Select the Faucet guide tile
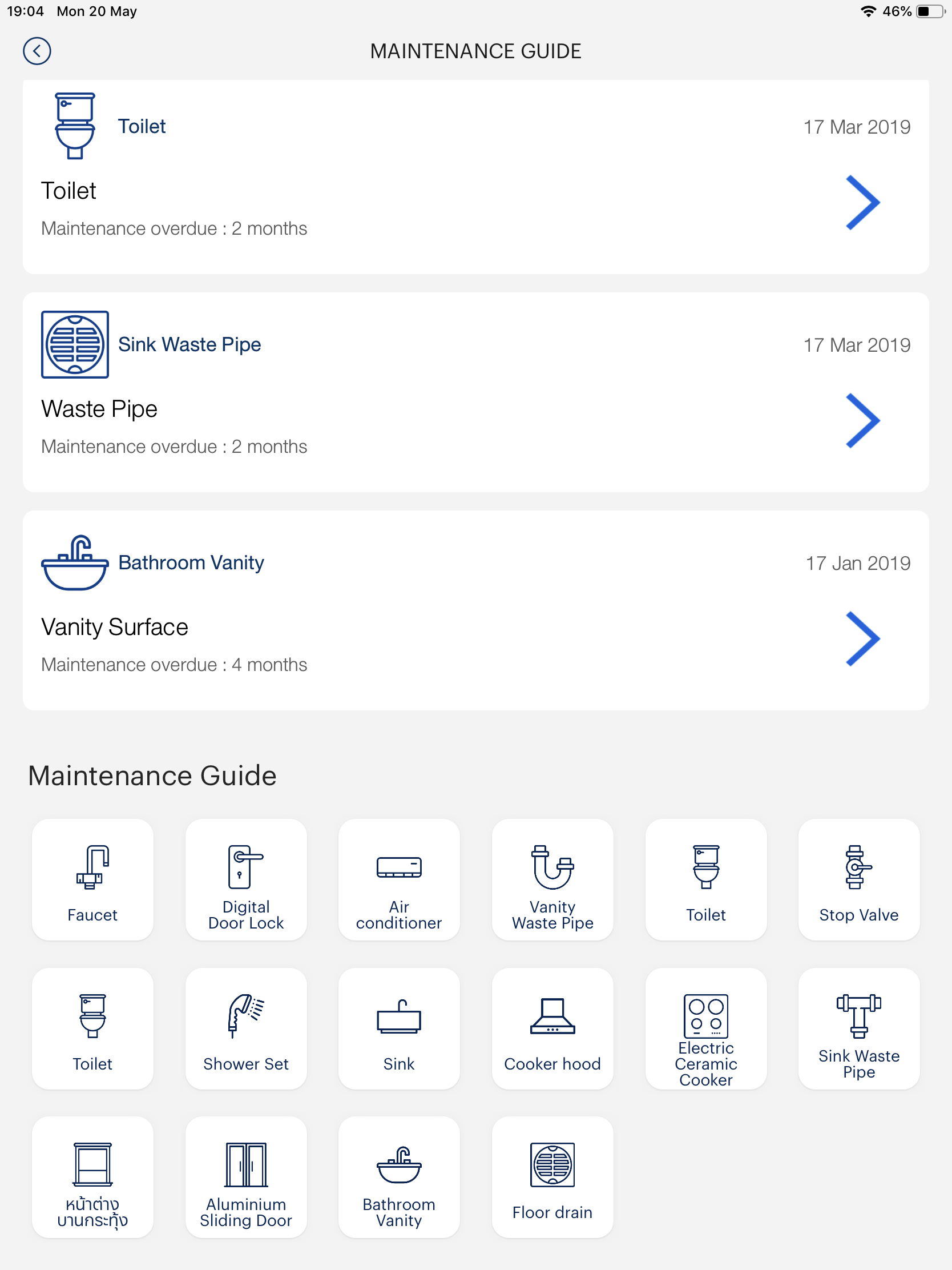This screenshot has height=1270, width=952. point(92,879)
